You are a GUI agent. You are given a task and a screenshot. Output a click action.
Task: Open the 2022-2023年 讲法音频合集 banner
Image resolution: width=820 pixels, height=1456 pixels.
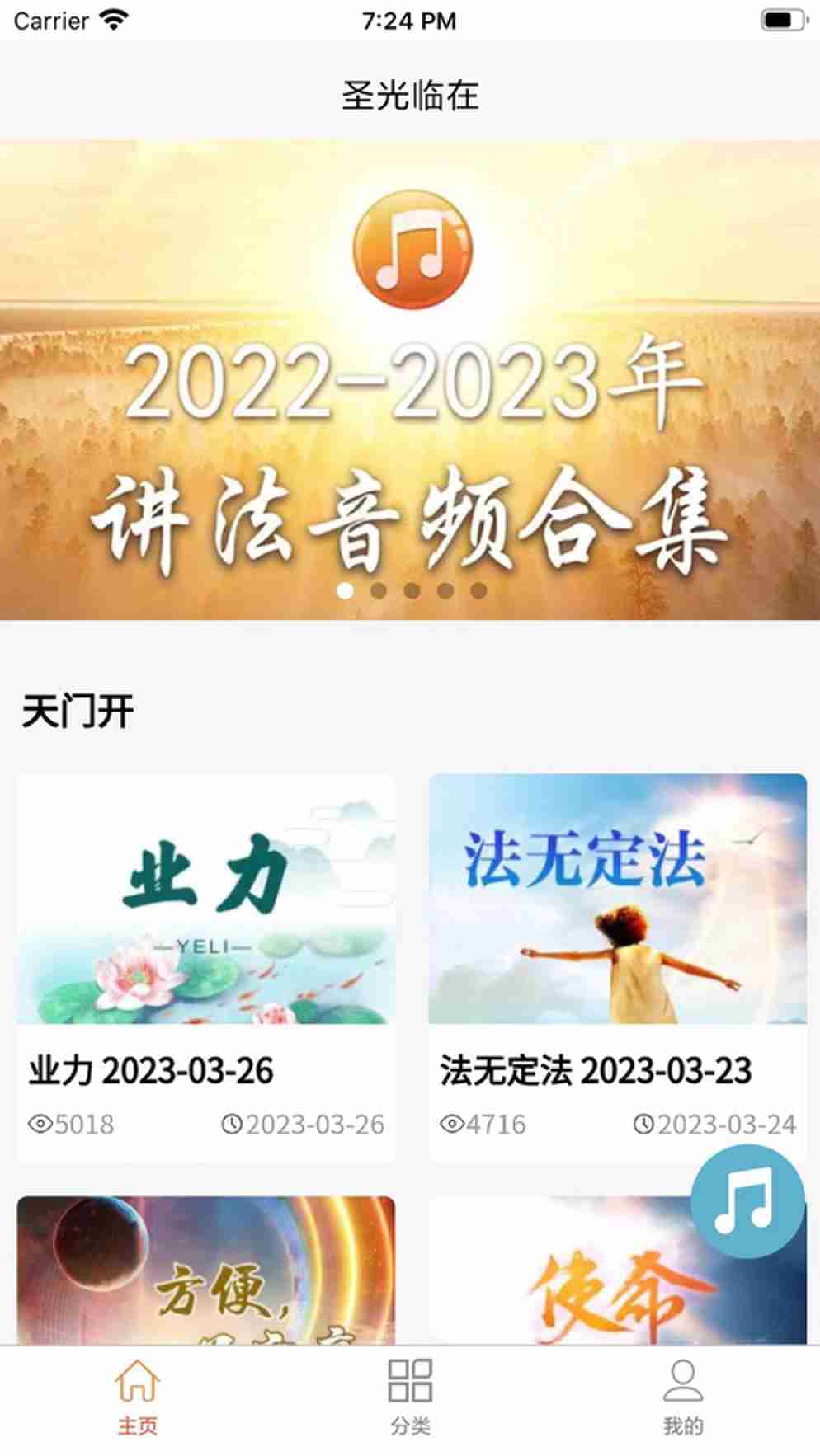tap(410, 379)
